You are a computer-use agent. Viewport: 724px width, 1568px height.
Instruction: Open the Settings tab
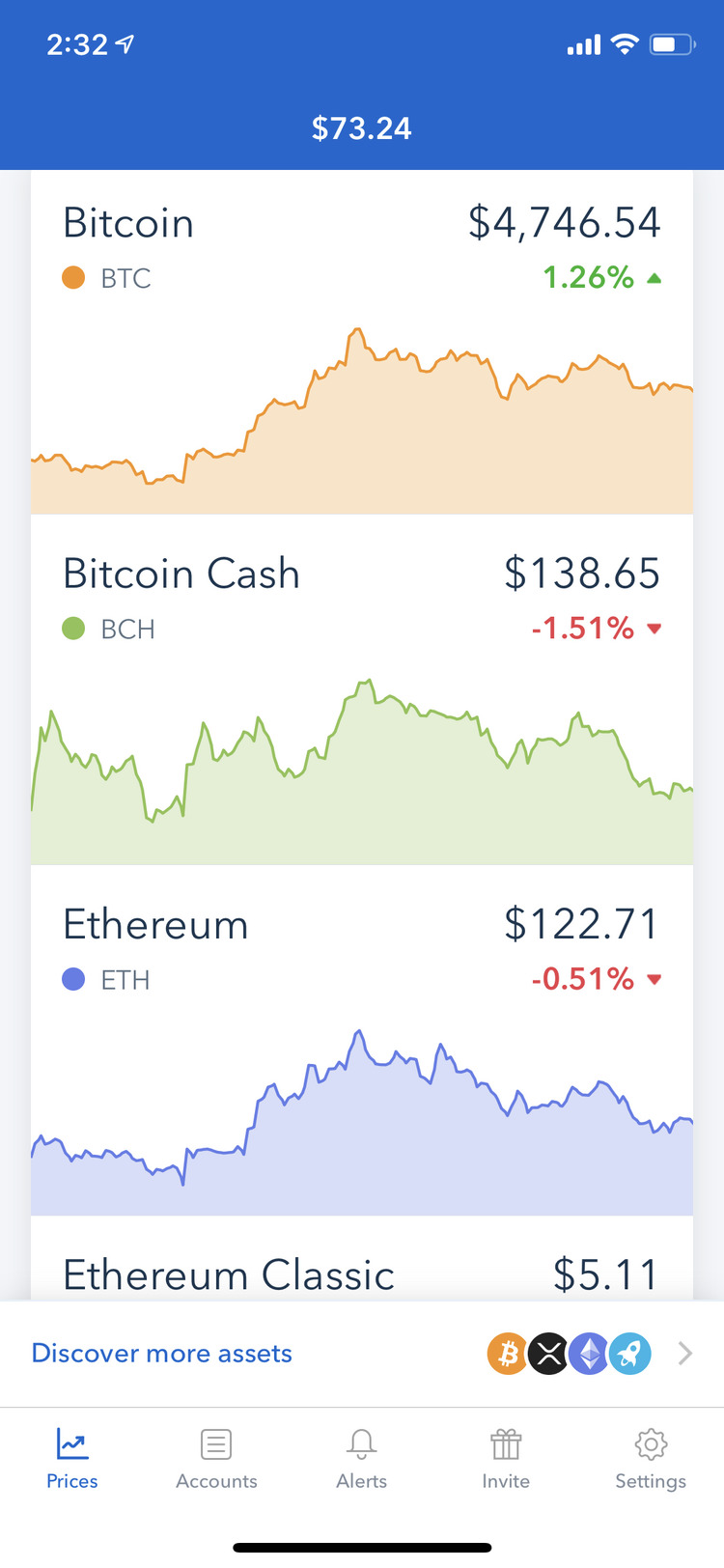[x=651, y=1460]
